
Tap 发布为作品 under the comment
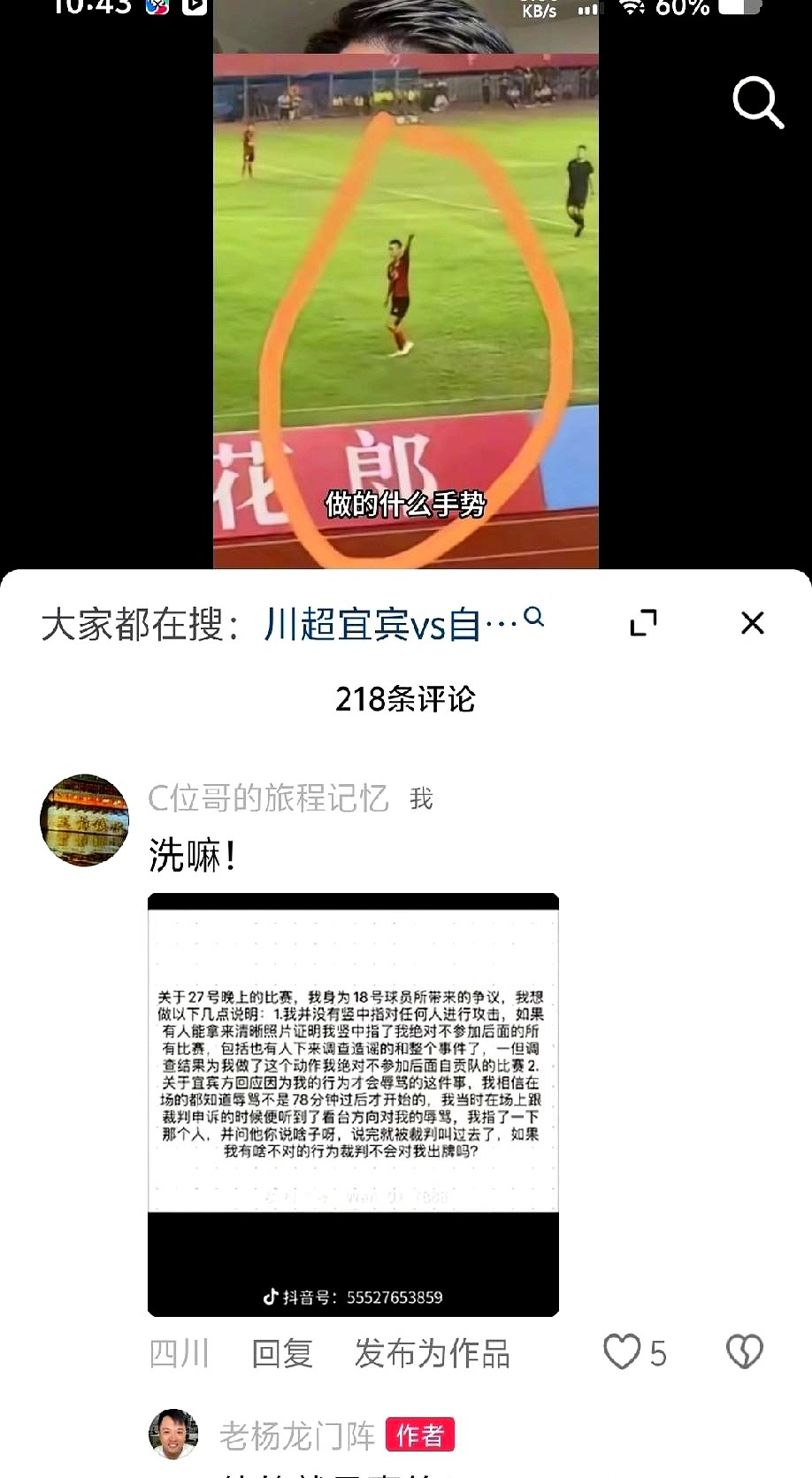coord(432,1353)
